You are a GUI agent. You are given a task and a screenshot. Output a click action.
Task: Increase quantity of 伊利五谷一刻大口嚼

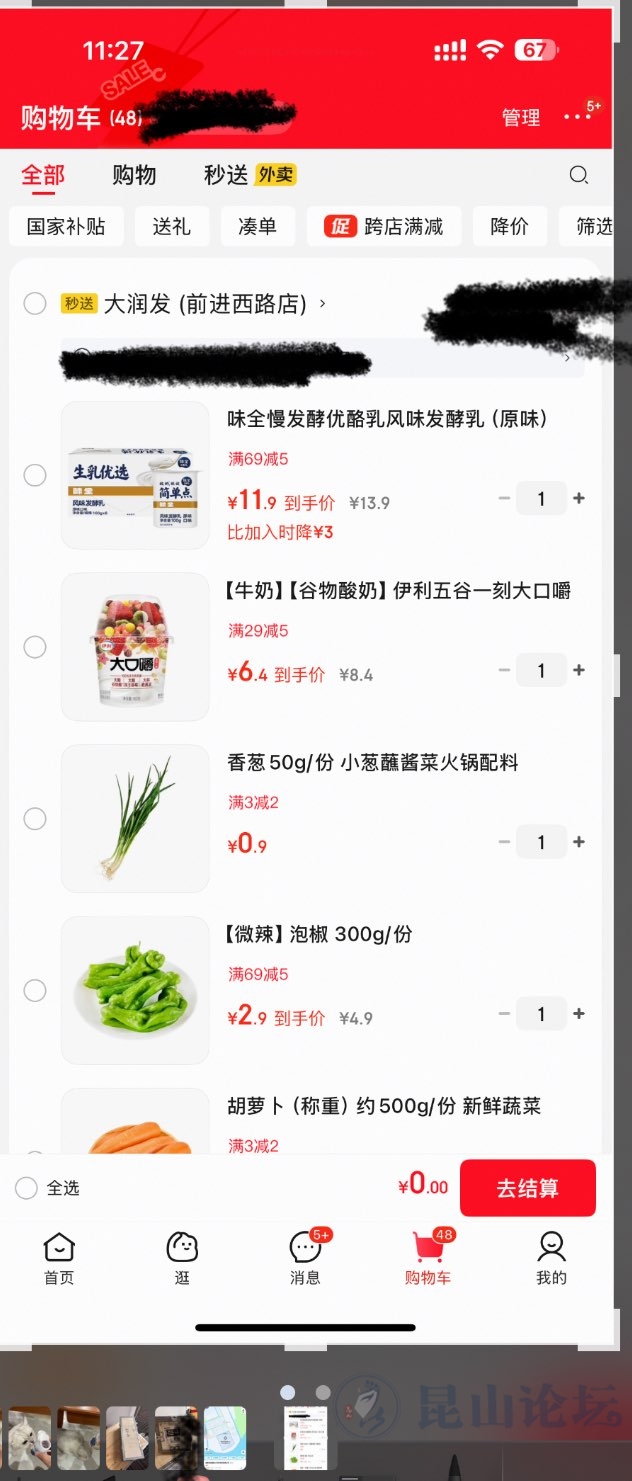579,670
